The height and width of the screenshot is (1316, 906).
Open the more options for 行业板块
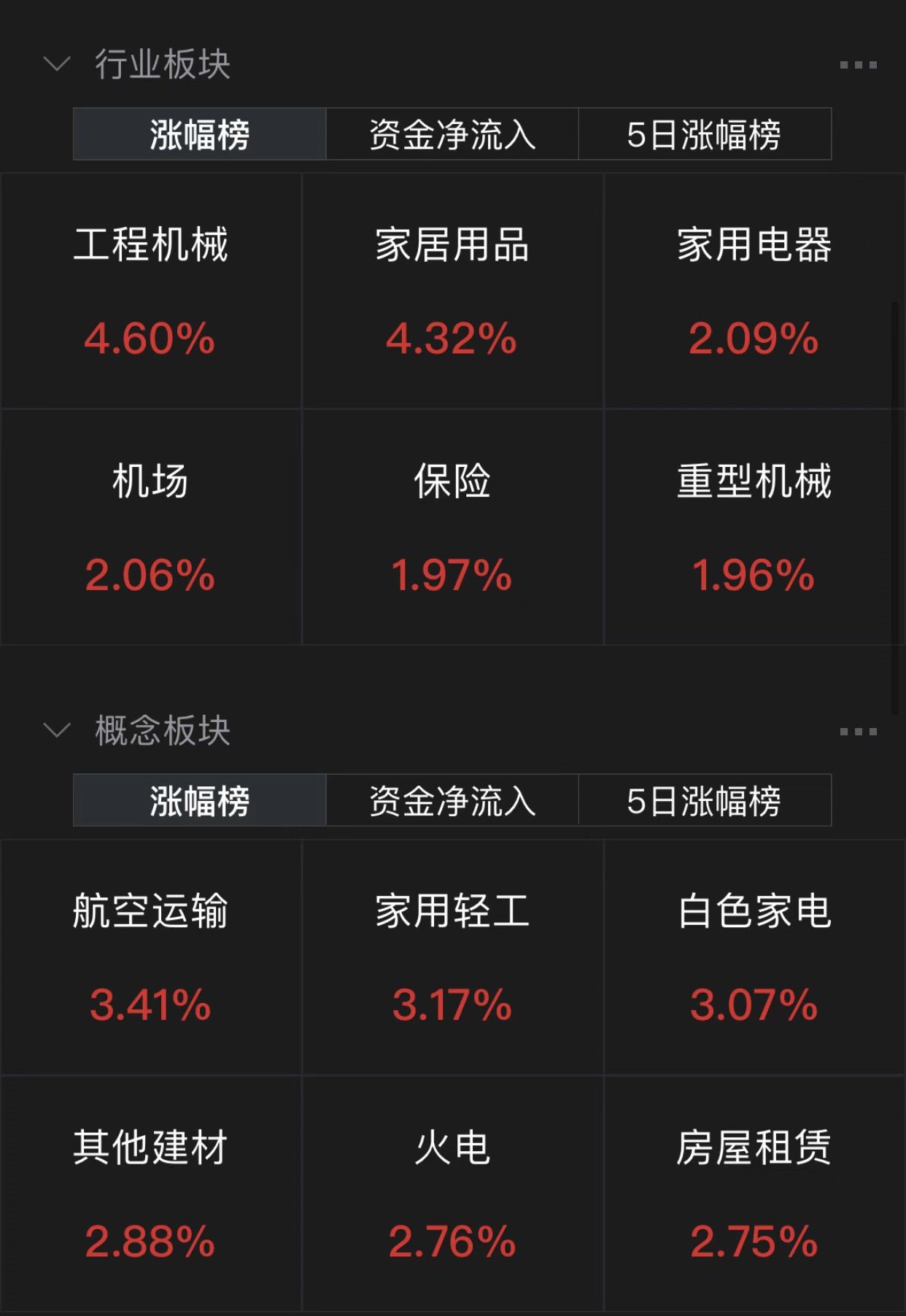(x=858, y=65)
